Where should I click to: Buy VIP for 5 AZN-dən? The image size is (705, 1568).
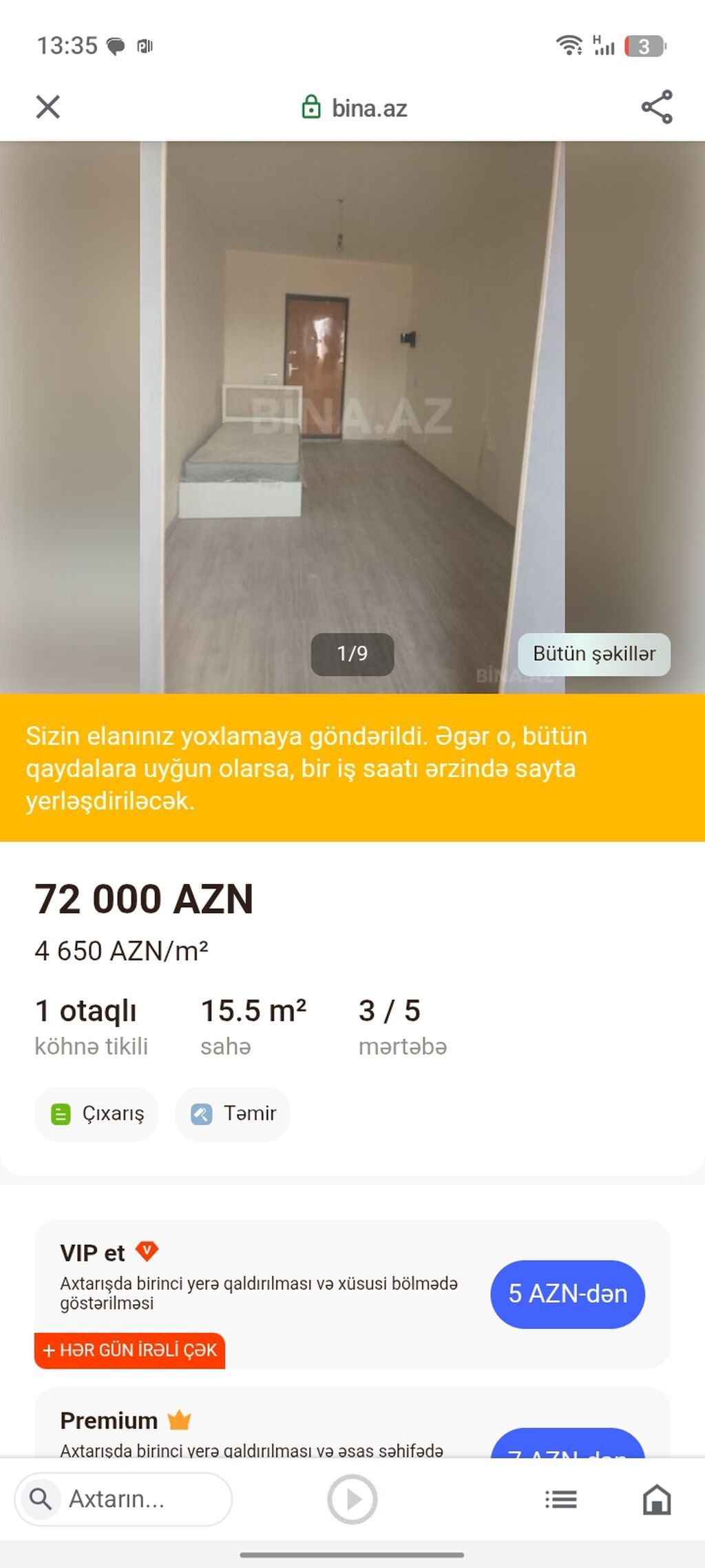click(568, 1294)
